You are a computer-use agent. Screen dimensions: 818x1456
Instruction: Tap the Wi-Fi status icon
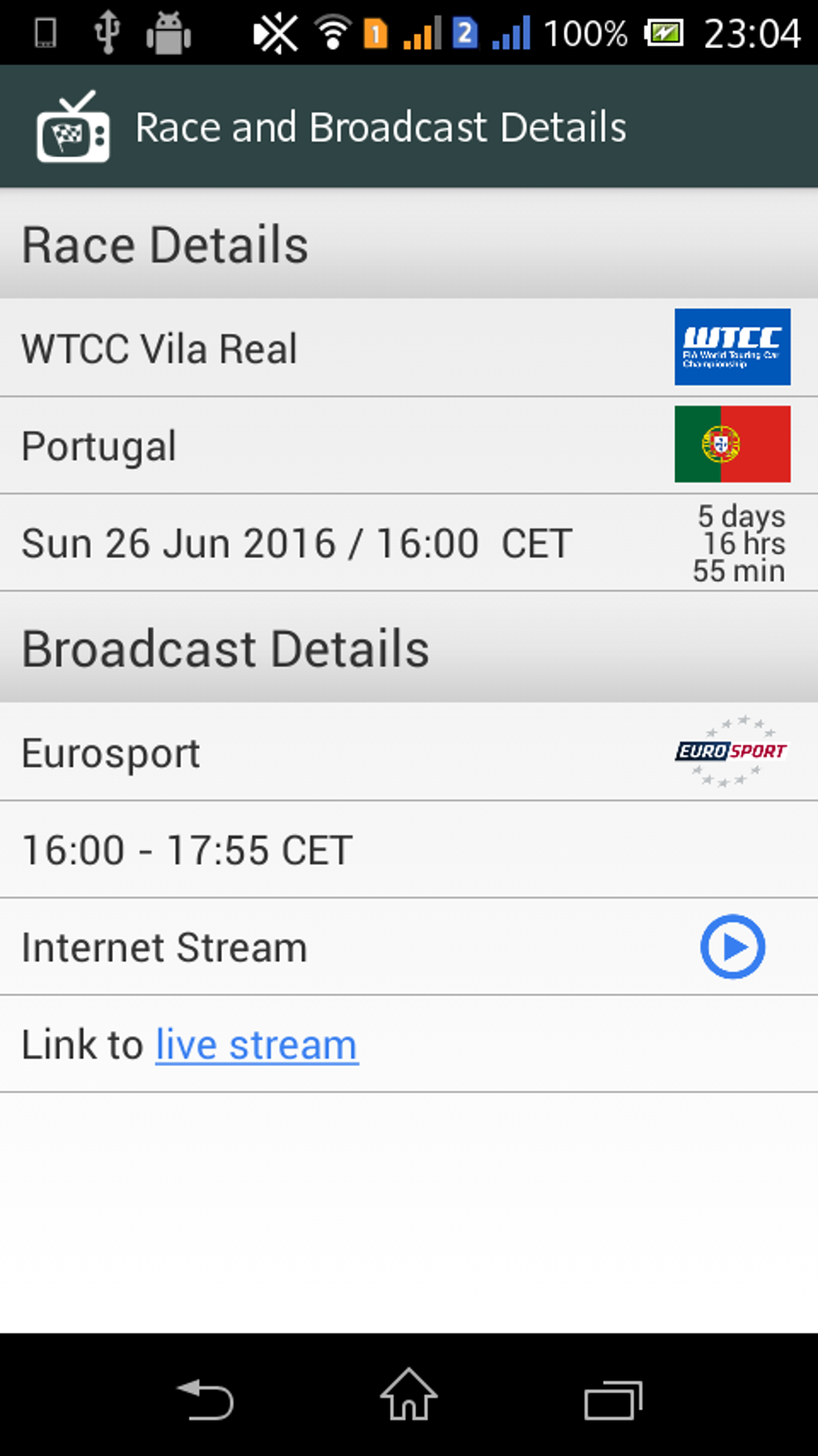point(331,32)
